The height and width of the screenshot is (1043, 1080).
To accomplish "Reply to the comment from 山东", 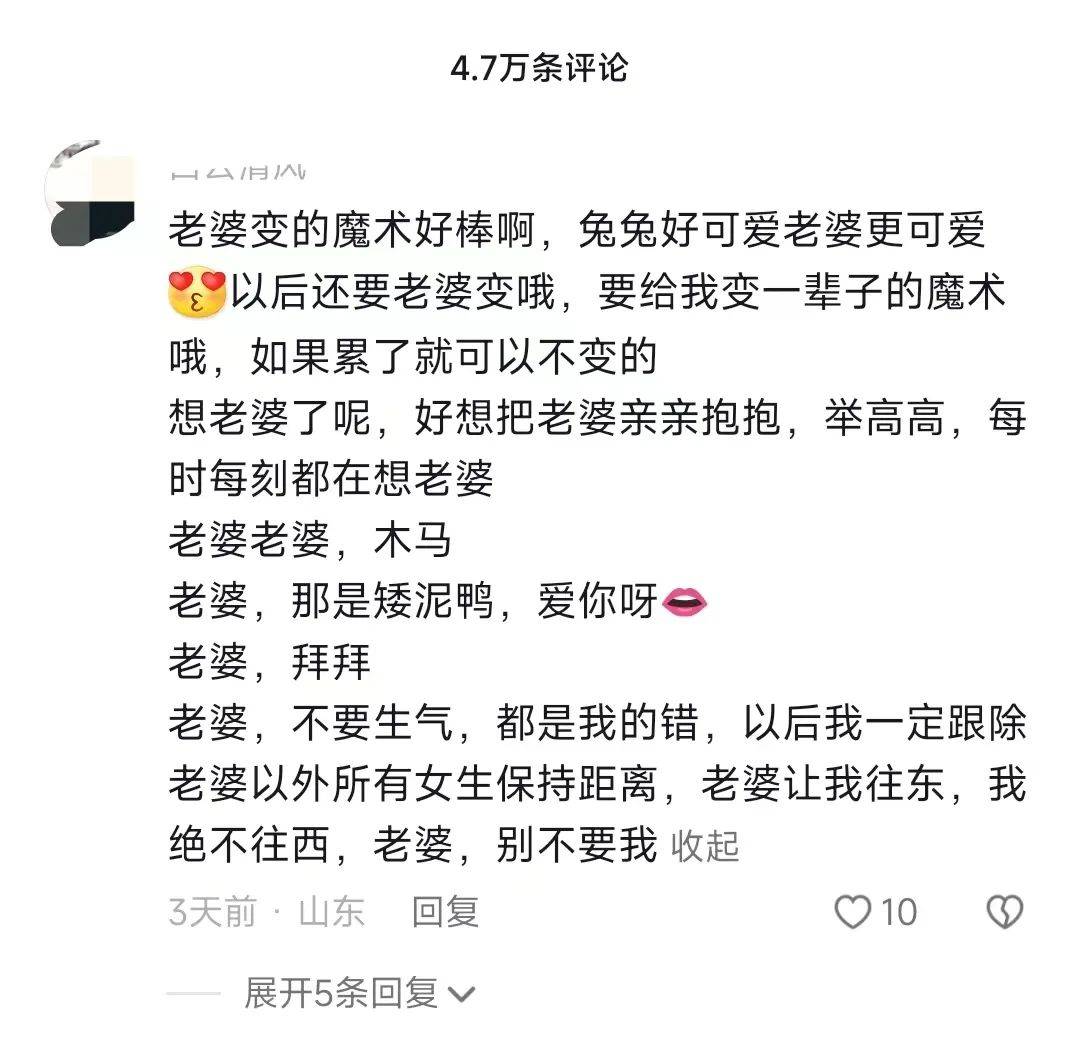I will click(x=446, y=912).
